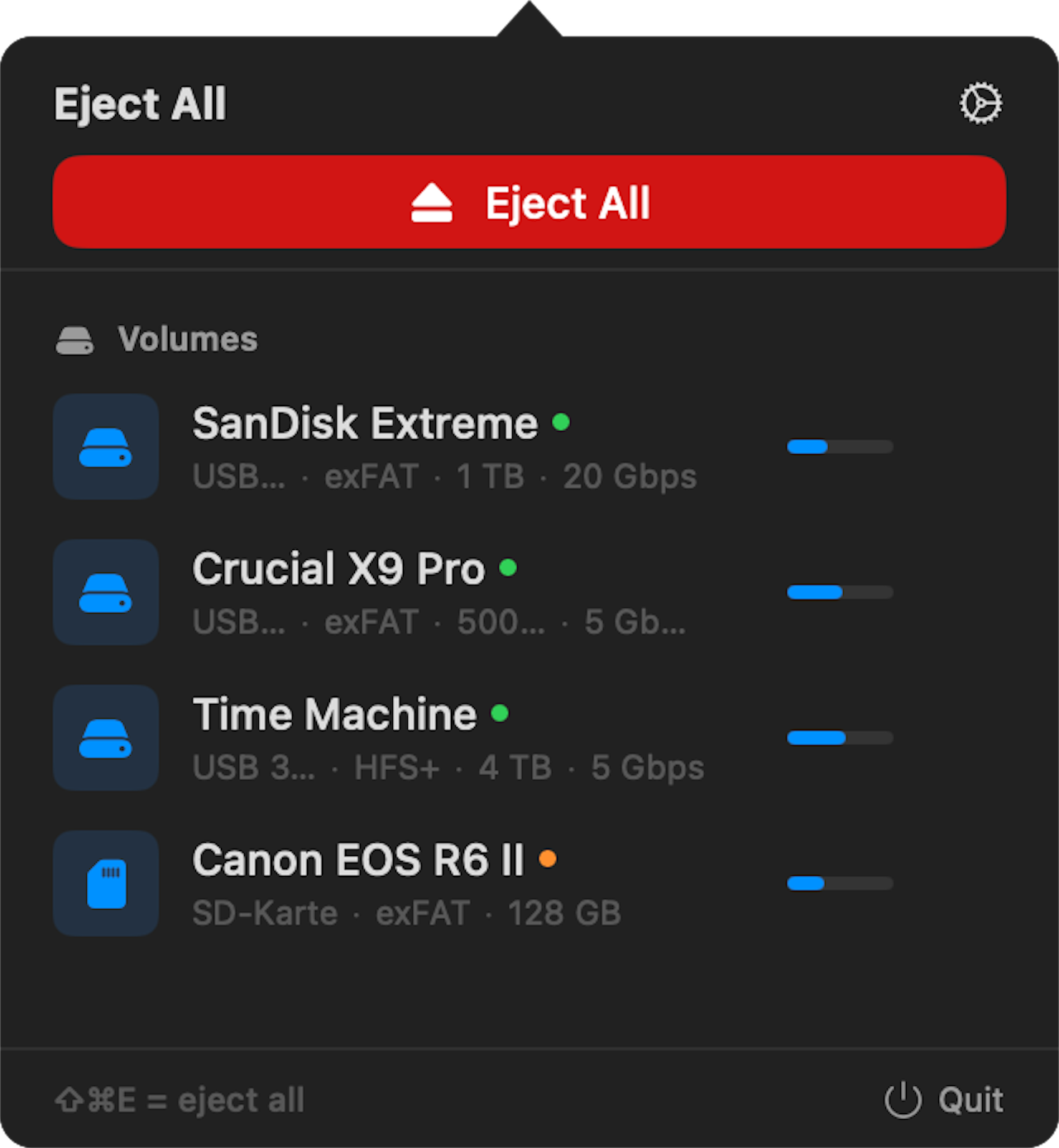This screenshot has height=1148, width=1059.
Task: Click the eject symbol inside the red button
Action: (x=432, y=201)
